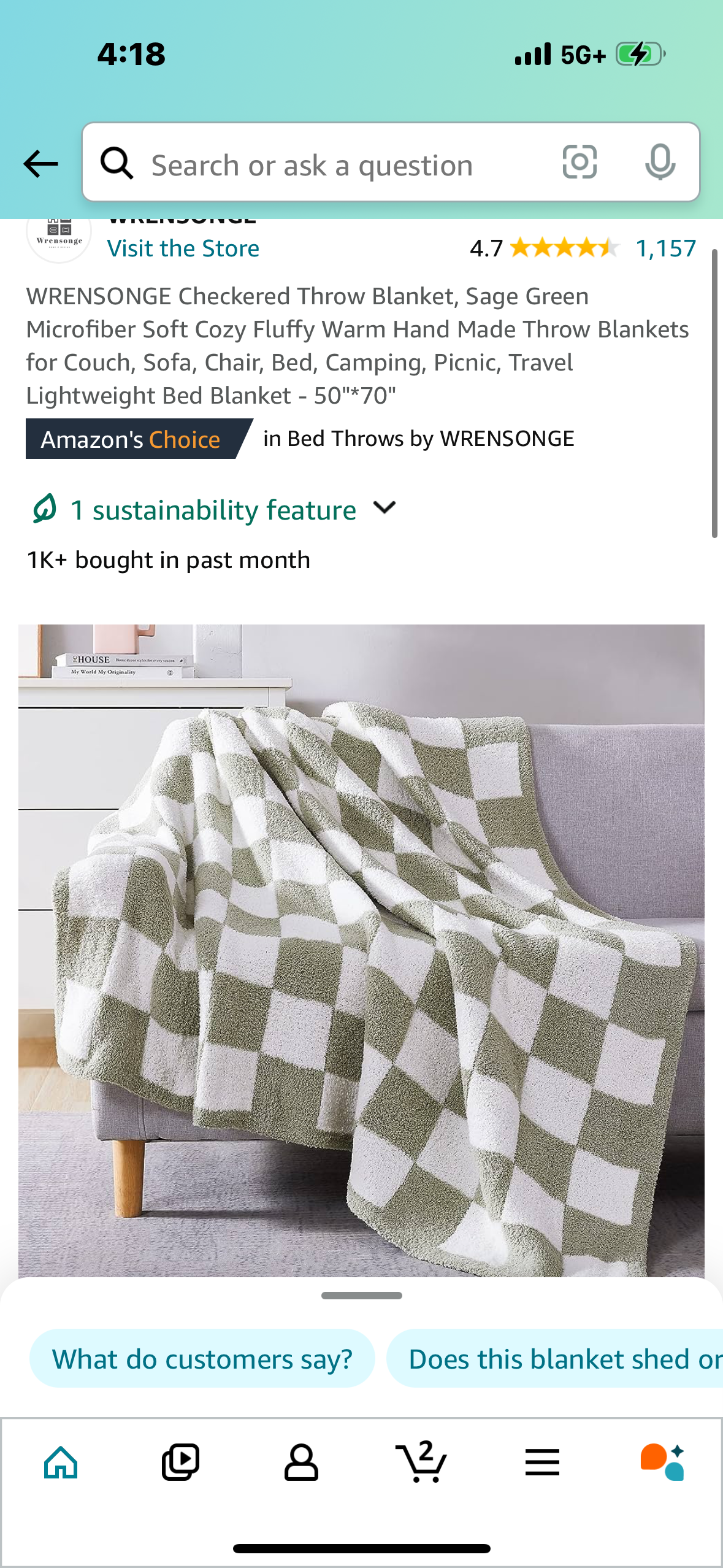The image size is (723, 1568).
Task: Open the checkered blanket product image
Action: [361, 950]
